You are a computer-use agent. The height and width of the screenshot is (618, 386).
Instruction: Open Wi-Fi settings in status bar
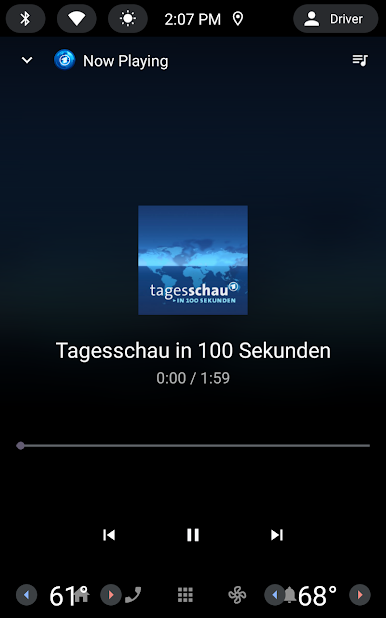coord(76,19)
